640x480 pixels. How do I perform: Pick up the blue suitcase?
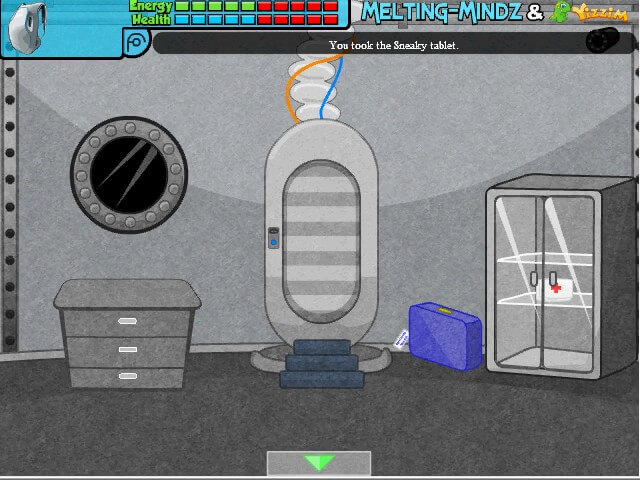445,336
